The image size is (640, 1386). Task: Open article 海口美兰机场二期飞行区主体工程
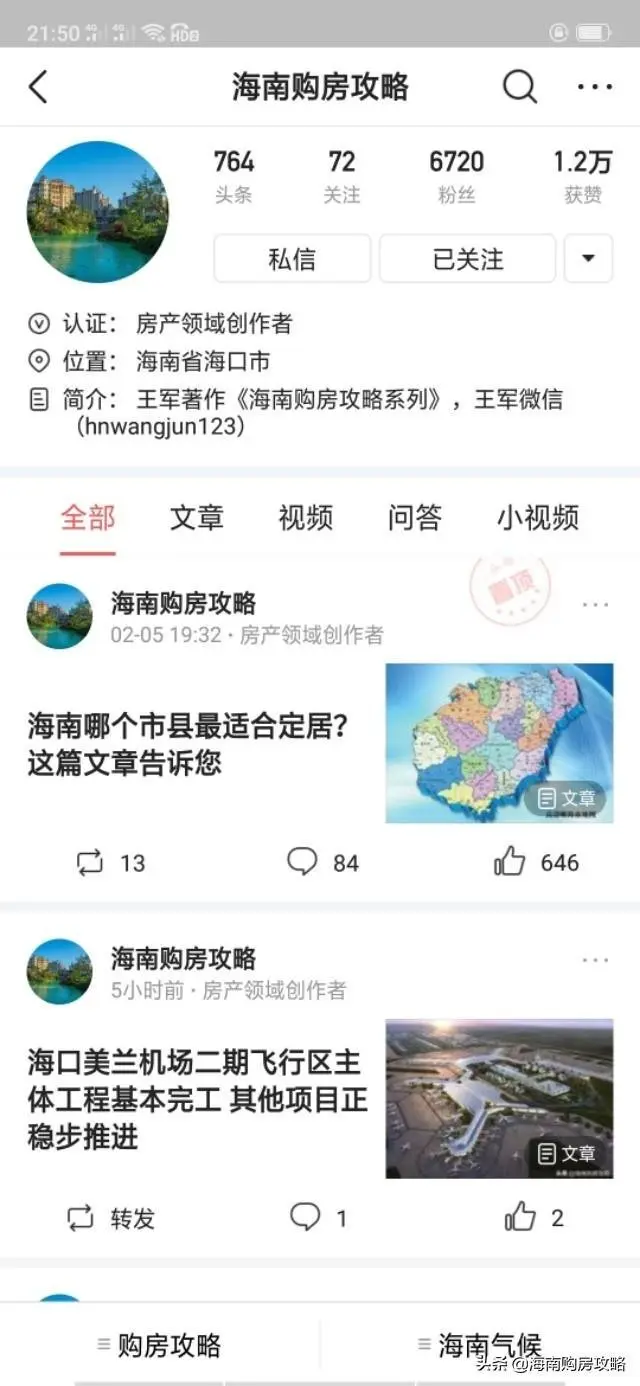point(196,1099)
